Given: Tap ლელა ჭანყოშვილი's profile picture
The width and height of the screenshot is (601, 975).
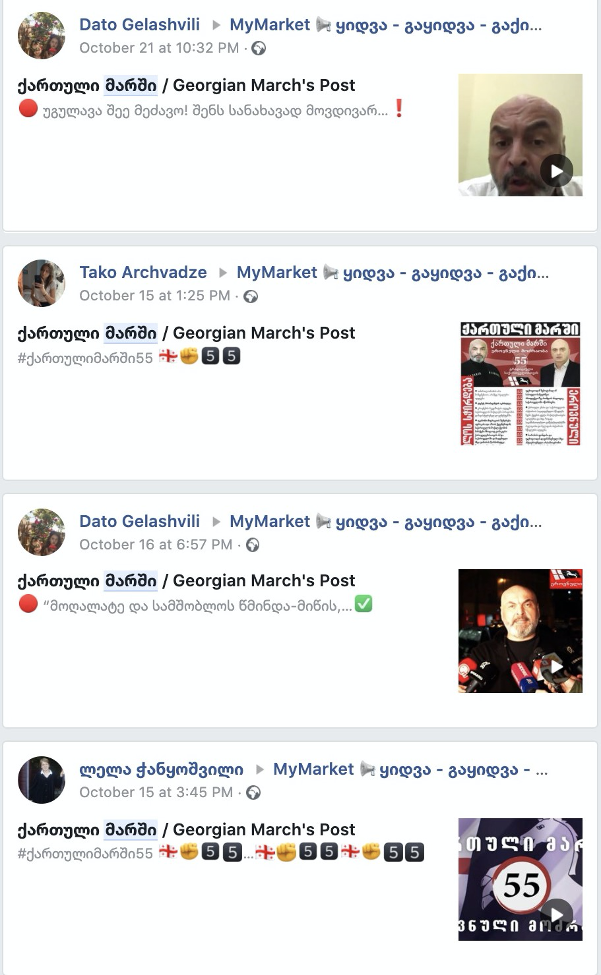Looking at the screenshot, I should (41, 780).
